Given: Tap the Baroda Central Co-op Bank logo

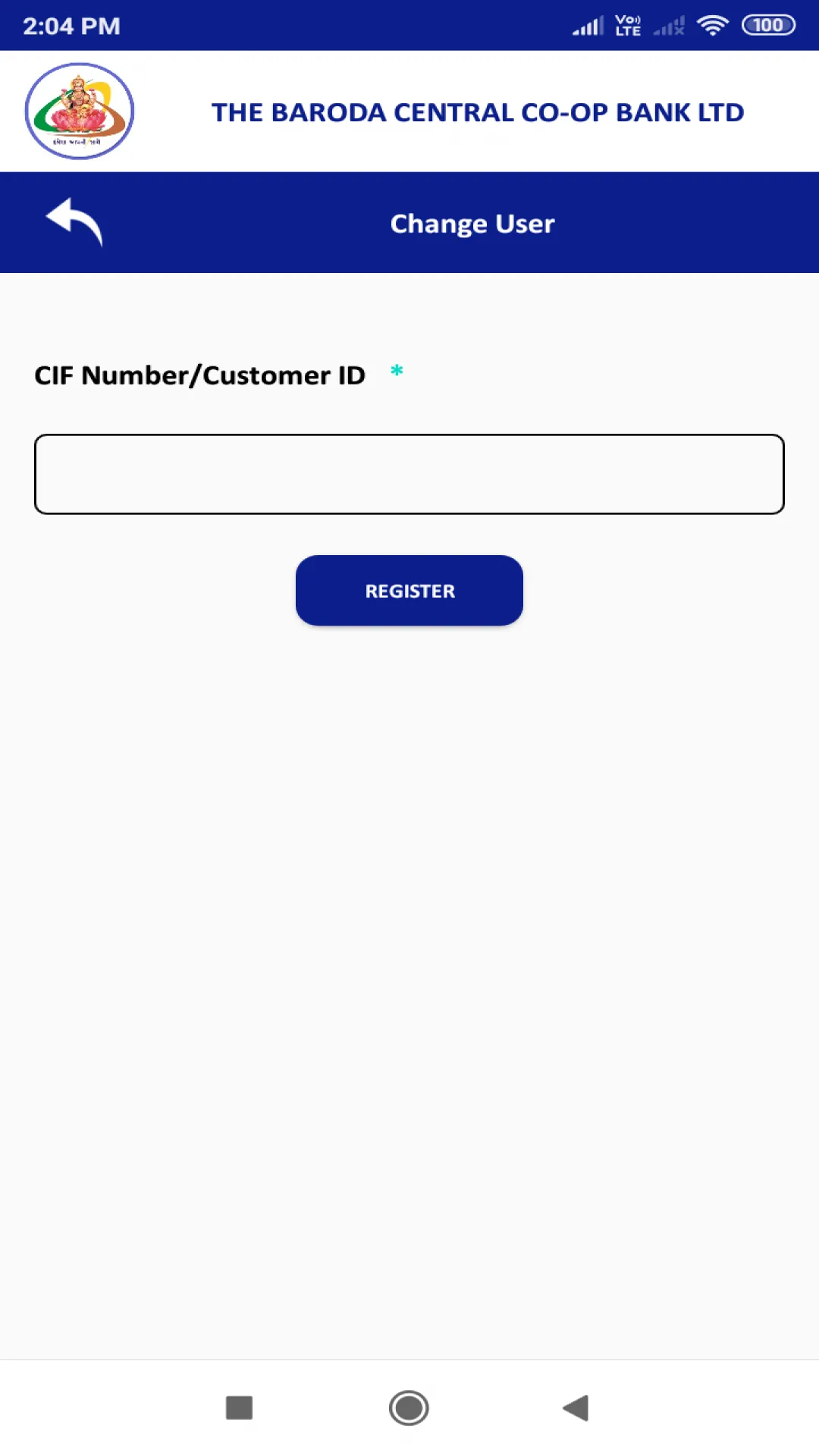Looking at the screenshot, I should coord(79,111).
